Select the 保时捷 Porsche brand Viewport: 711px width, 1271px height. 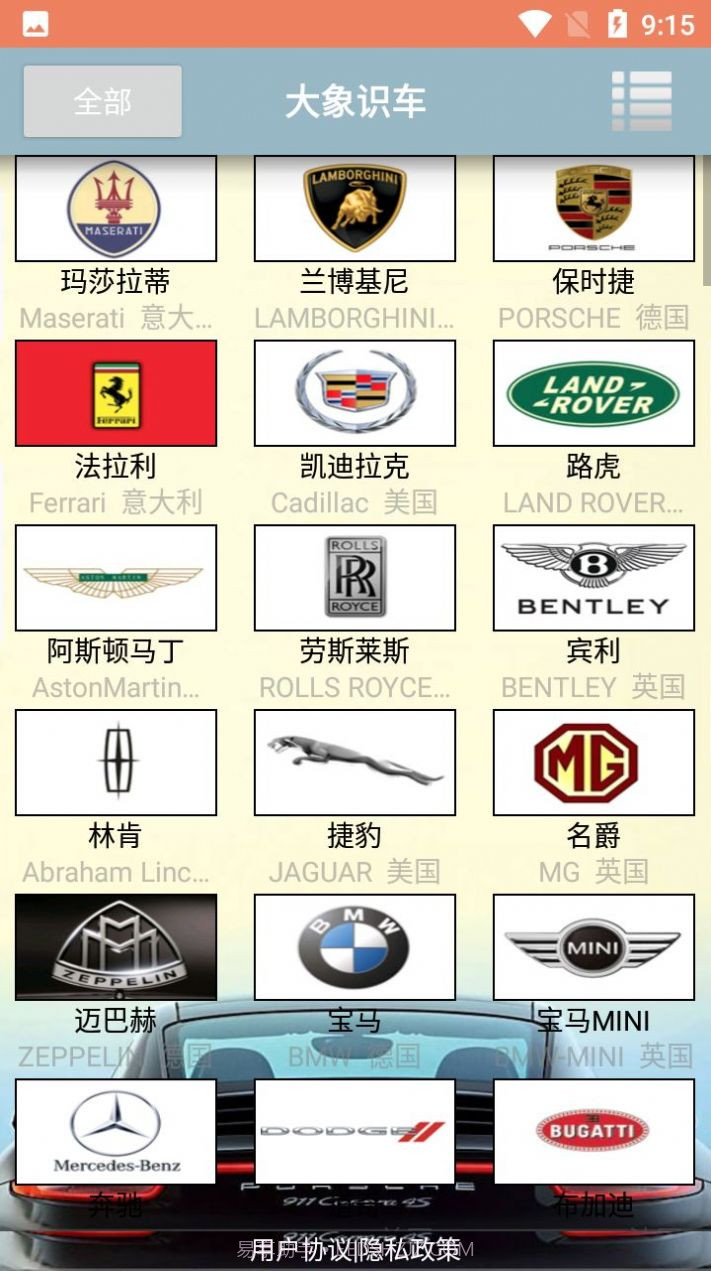click(x=593, y=209)
